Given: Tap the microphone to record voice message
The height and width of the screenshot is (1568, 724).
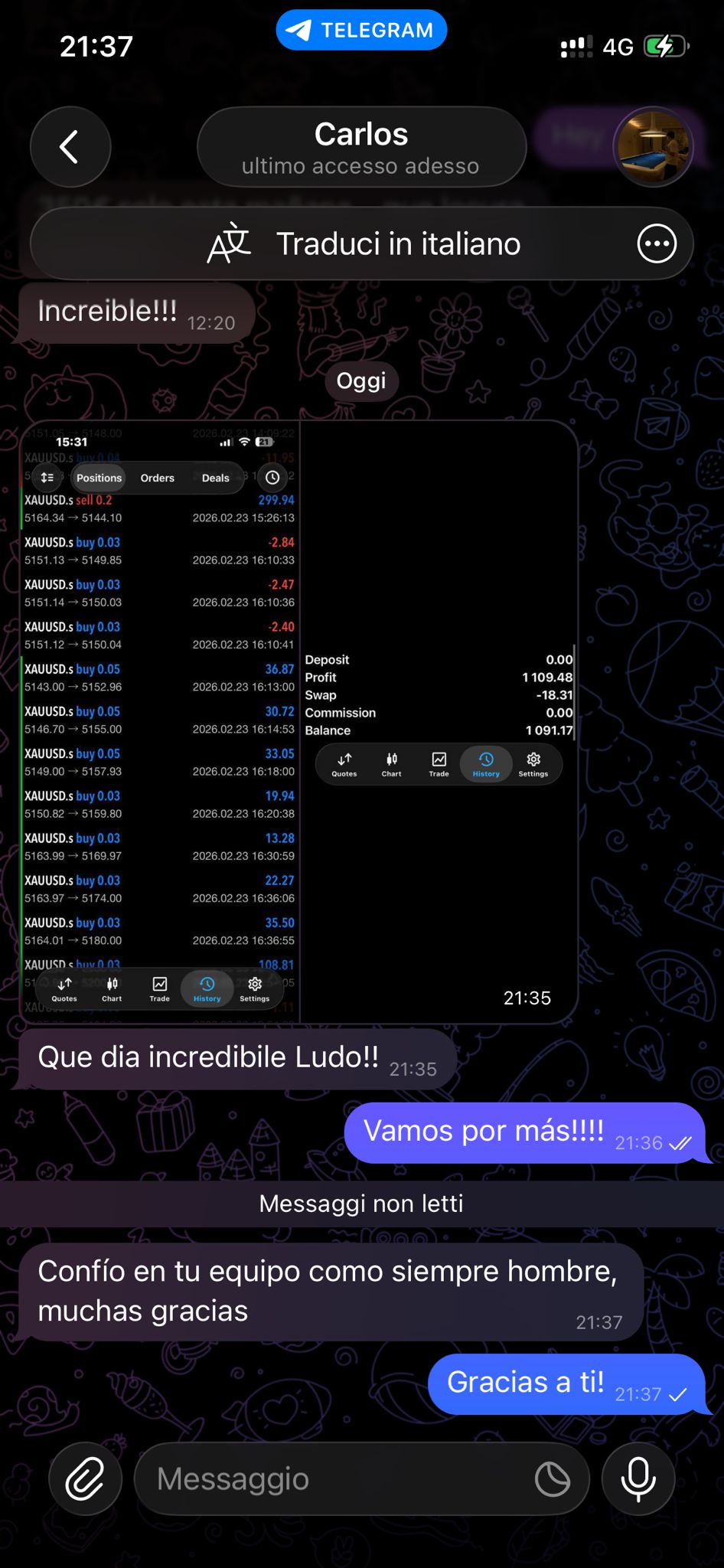Looking at the screenshot, I should 638,1479.
